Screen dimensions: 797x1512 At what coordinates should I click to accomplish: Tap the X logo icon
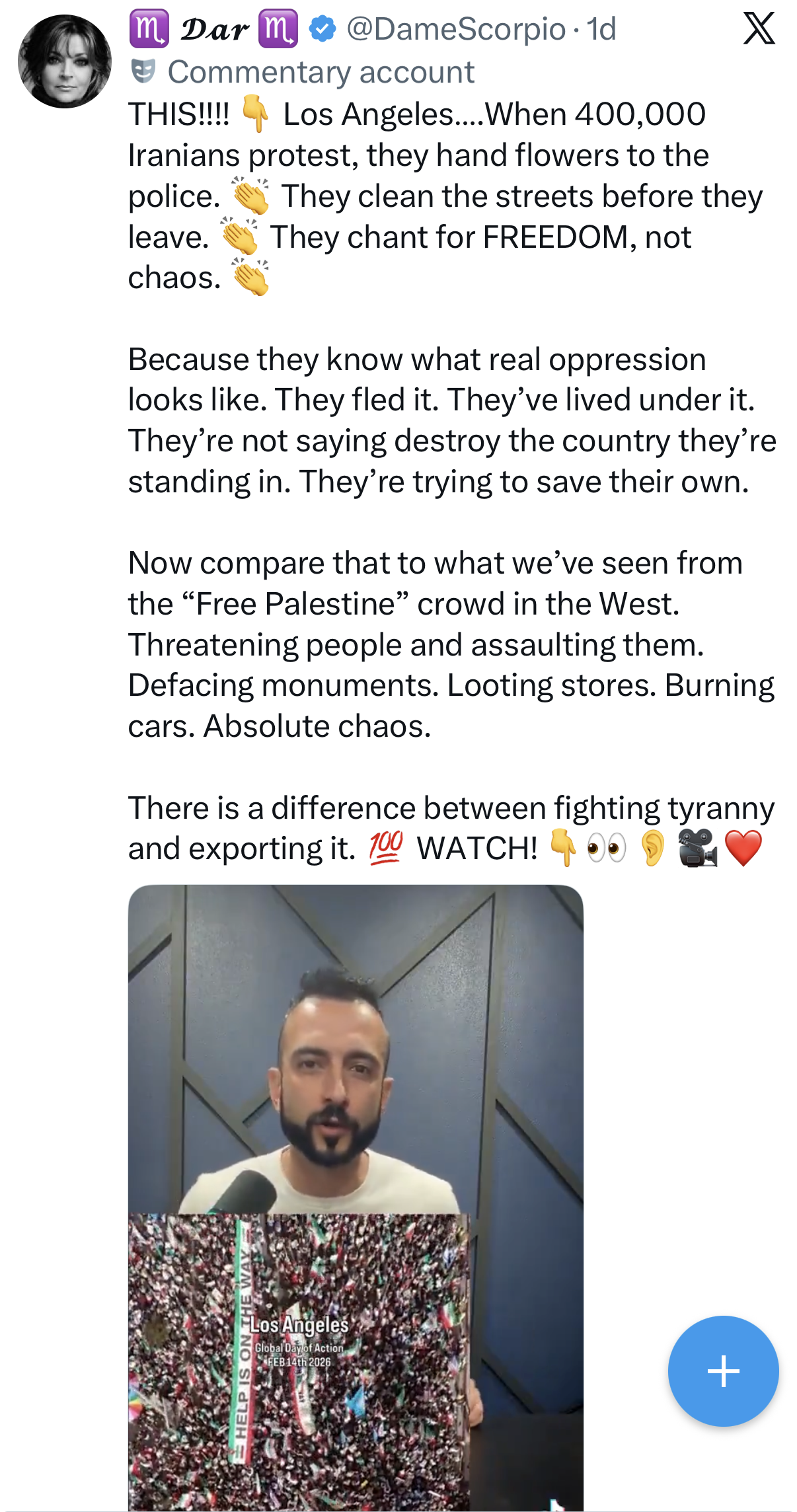759,29
